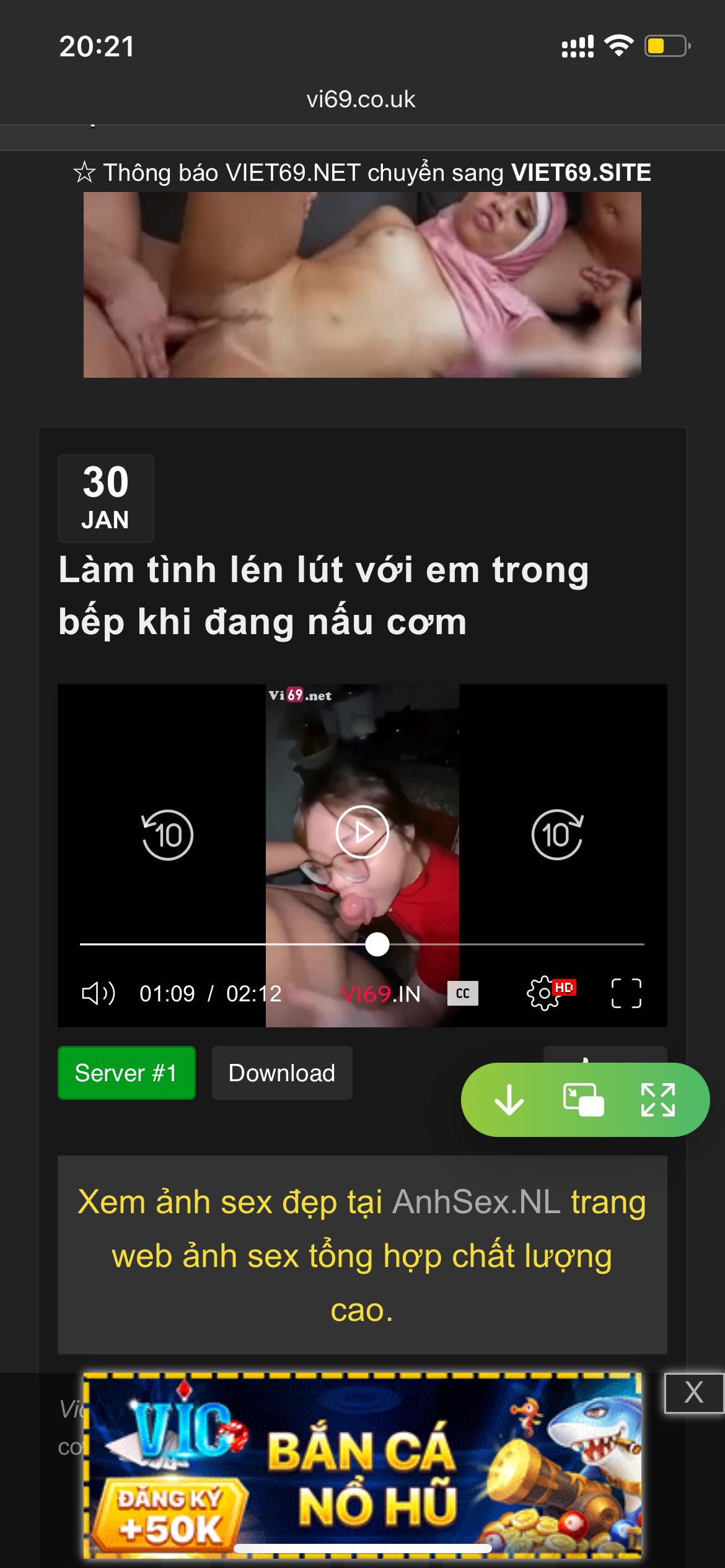This screenshot has height=1568, width=725.
Task: Enter fullscreen in the video player
Action: [x=626, y=993]
